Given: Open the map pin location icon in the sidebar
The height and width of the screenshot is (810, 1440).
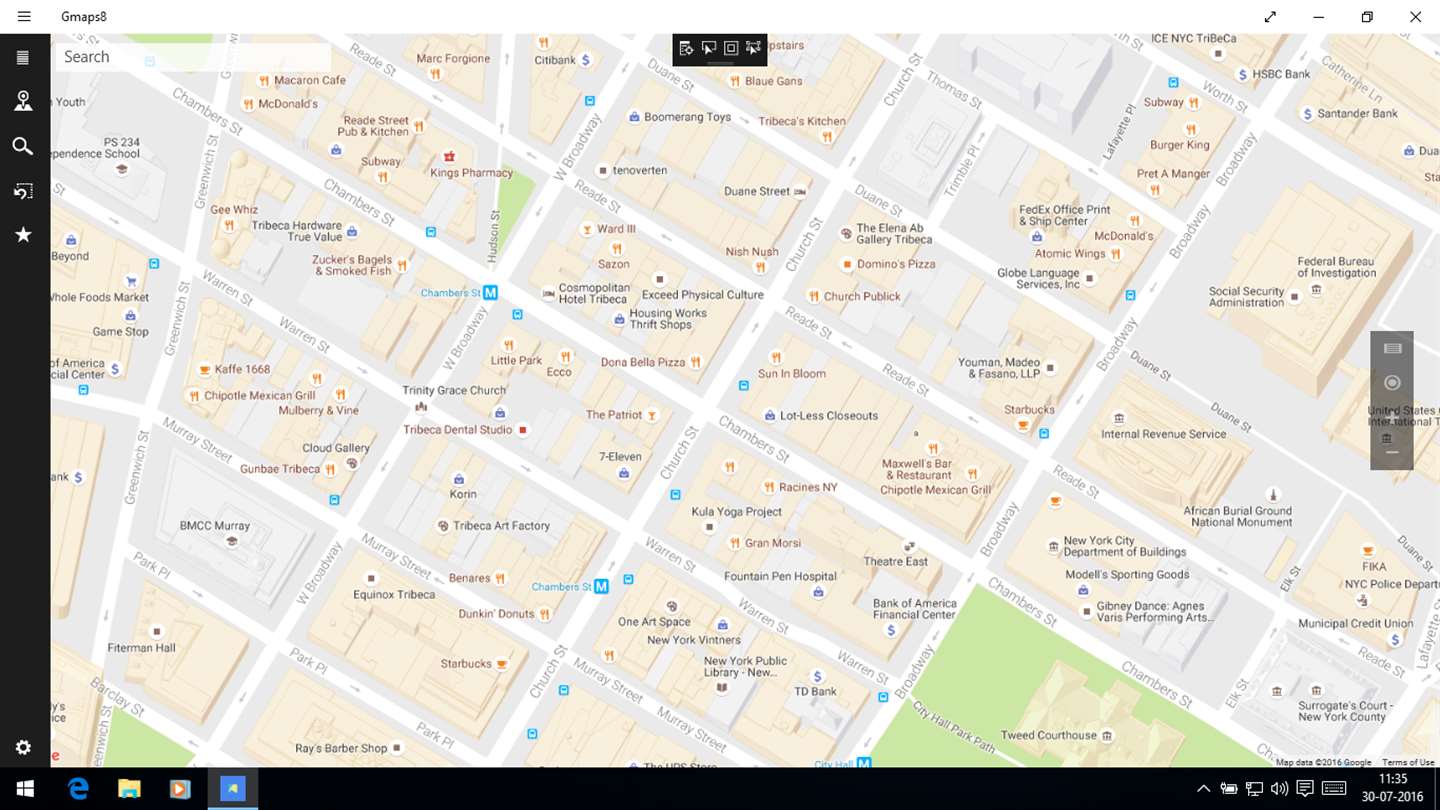Looking at the screenshot, I should 23,101.
